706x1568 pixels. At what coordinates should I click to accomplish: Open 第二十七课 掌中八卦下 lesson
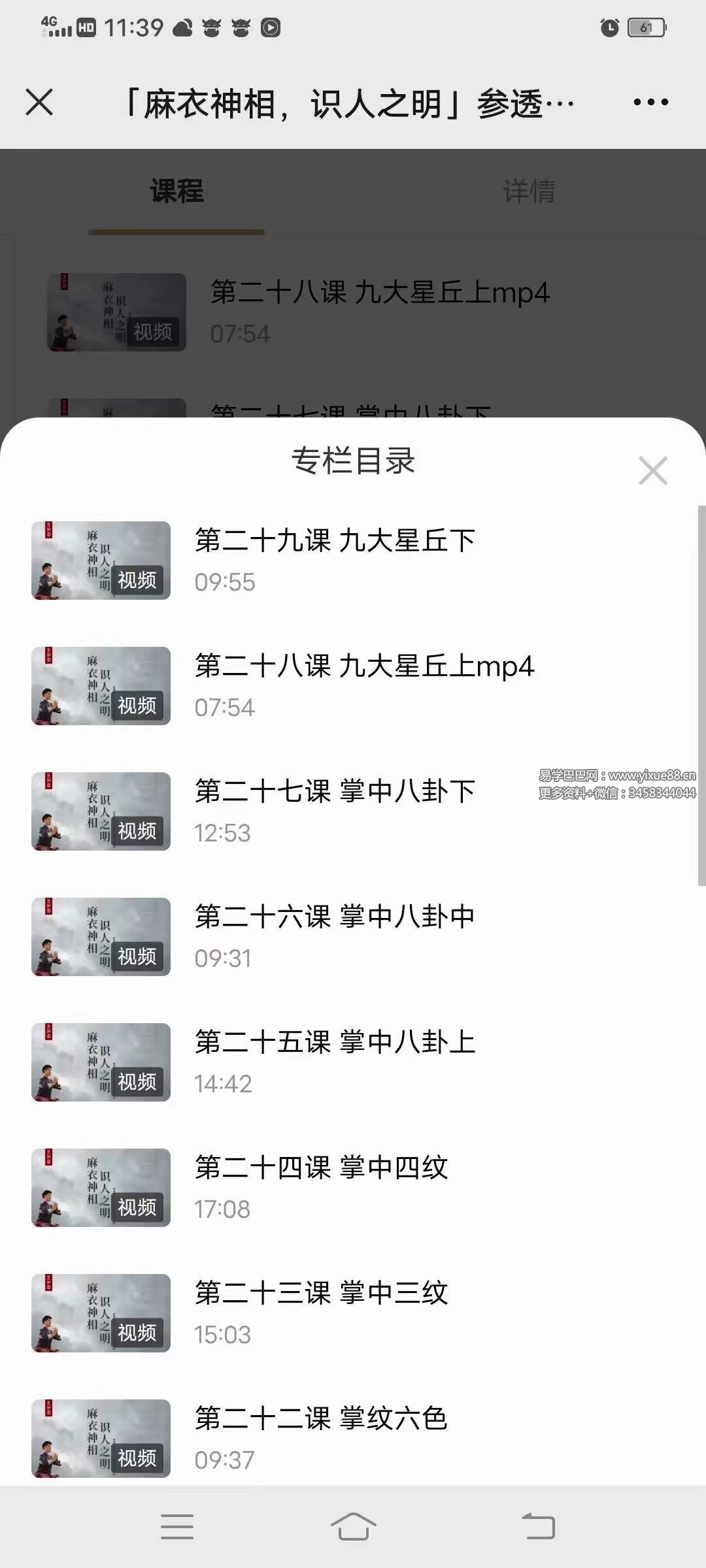[333, 792]
